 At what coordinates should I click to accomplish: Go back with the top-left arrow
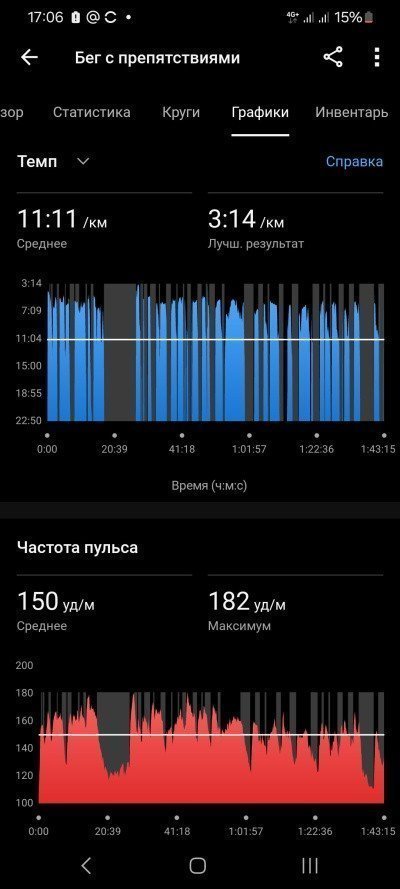coord(29,57)
